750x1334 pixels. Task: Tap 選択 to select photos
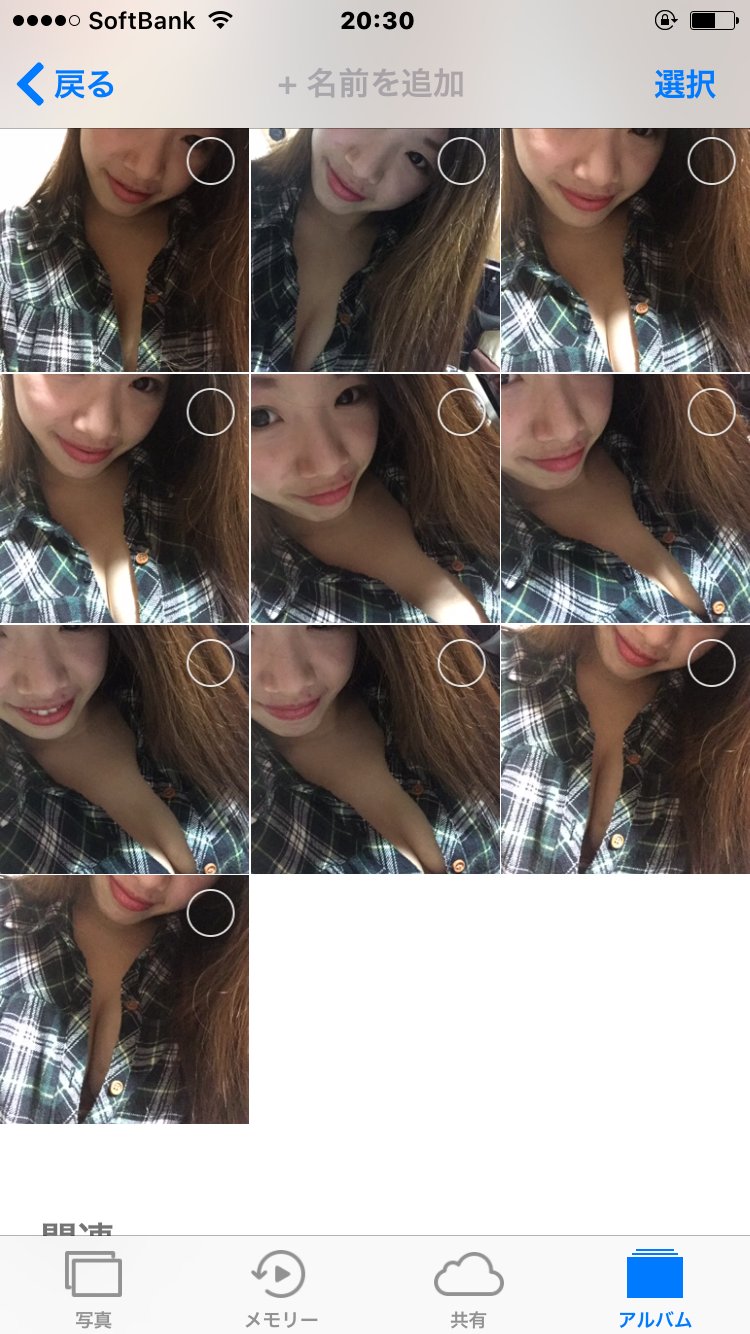[685, 85]
